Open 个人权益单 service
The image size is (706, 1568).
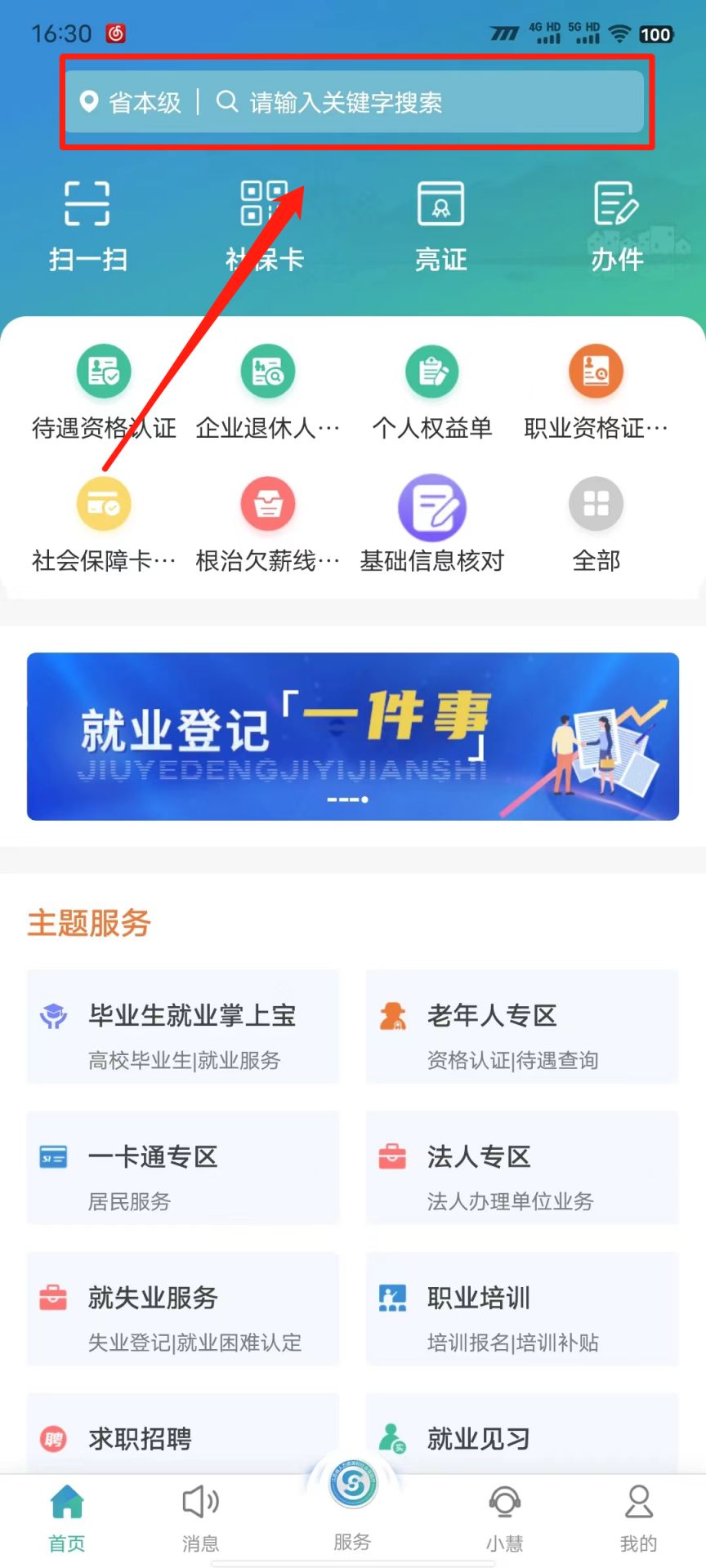432,392
